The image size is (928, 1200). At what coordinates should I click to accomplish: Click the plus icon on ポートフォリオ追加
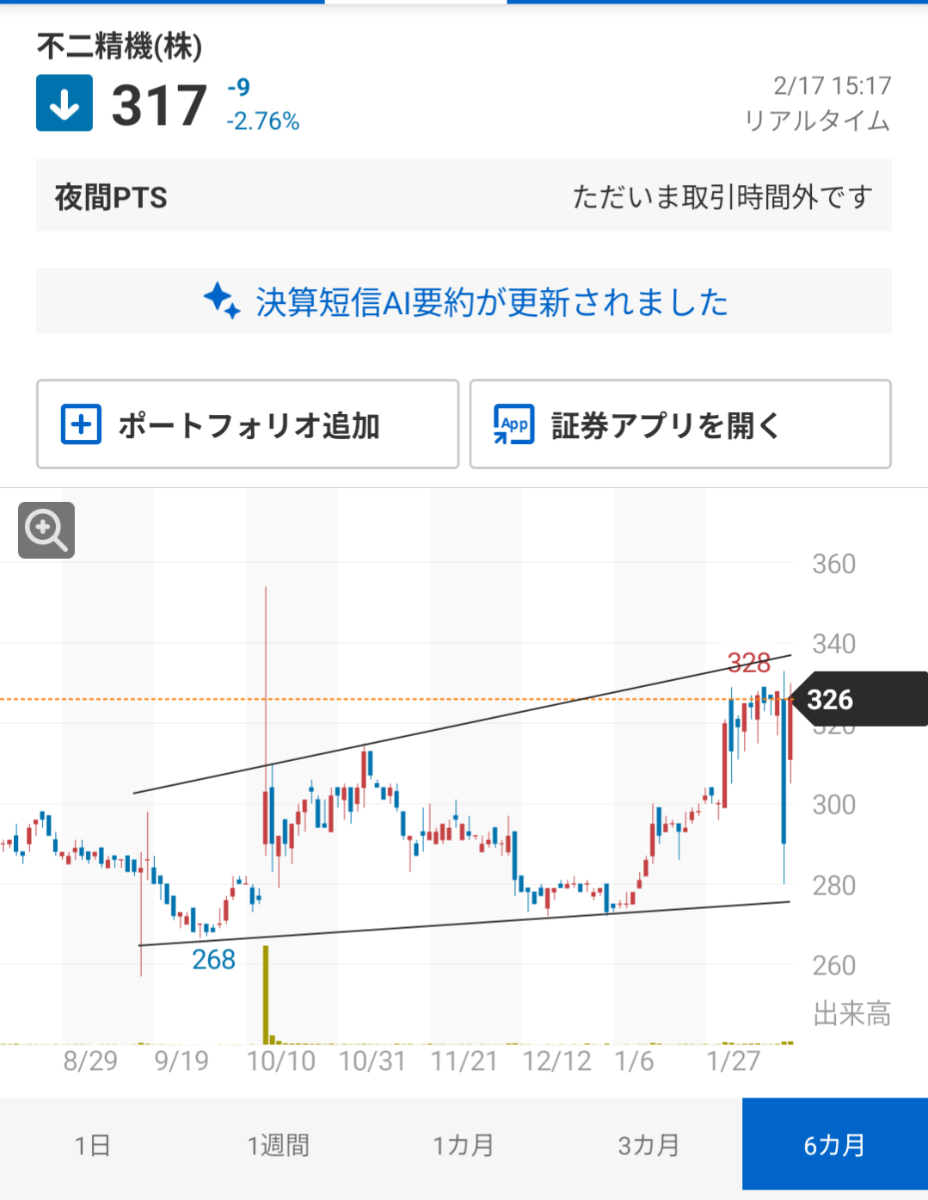click(x=82, y=424)
